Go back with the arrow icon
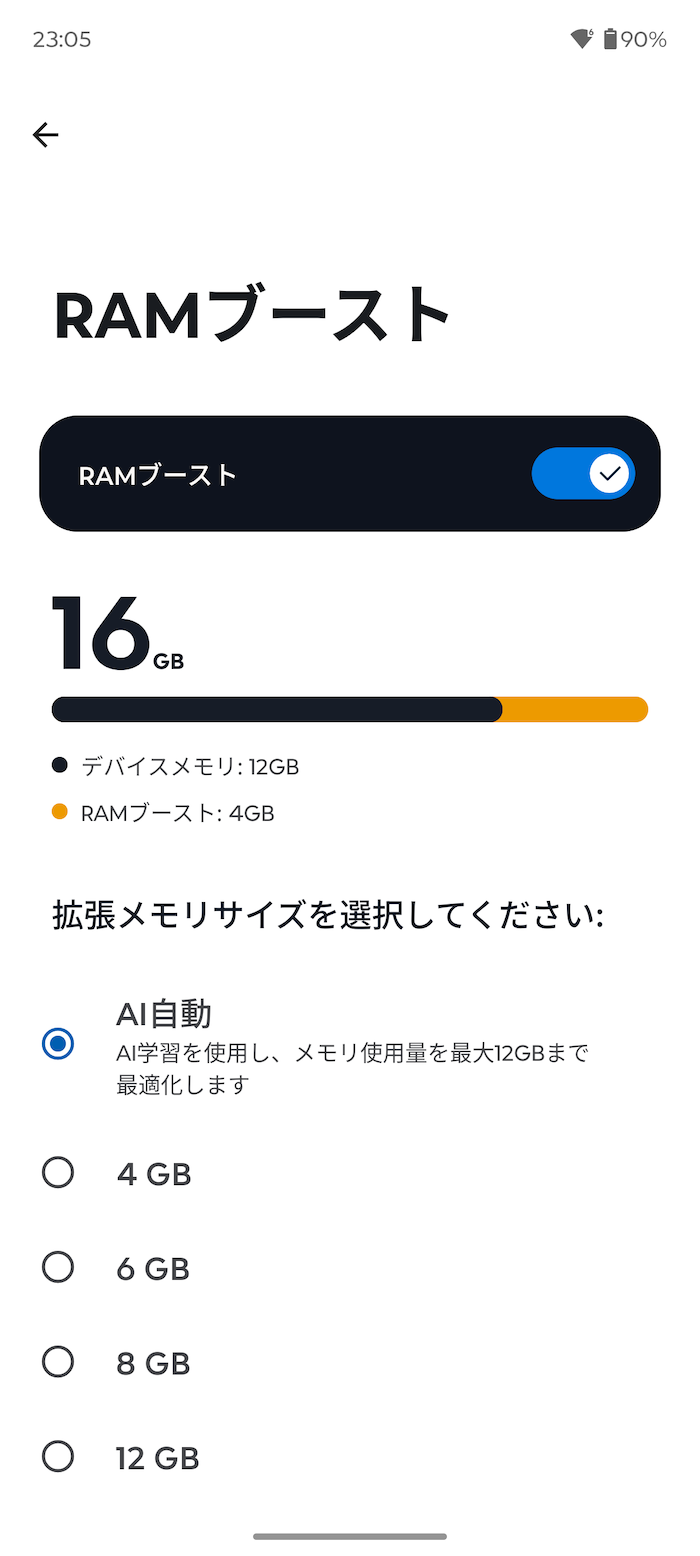 point(46,135)
